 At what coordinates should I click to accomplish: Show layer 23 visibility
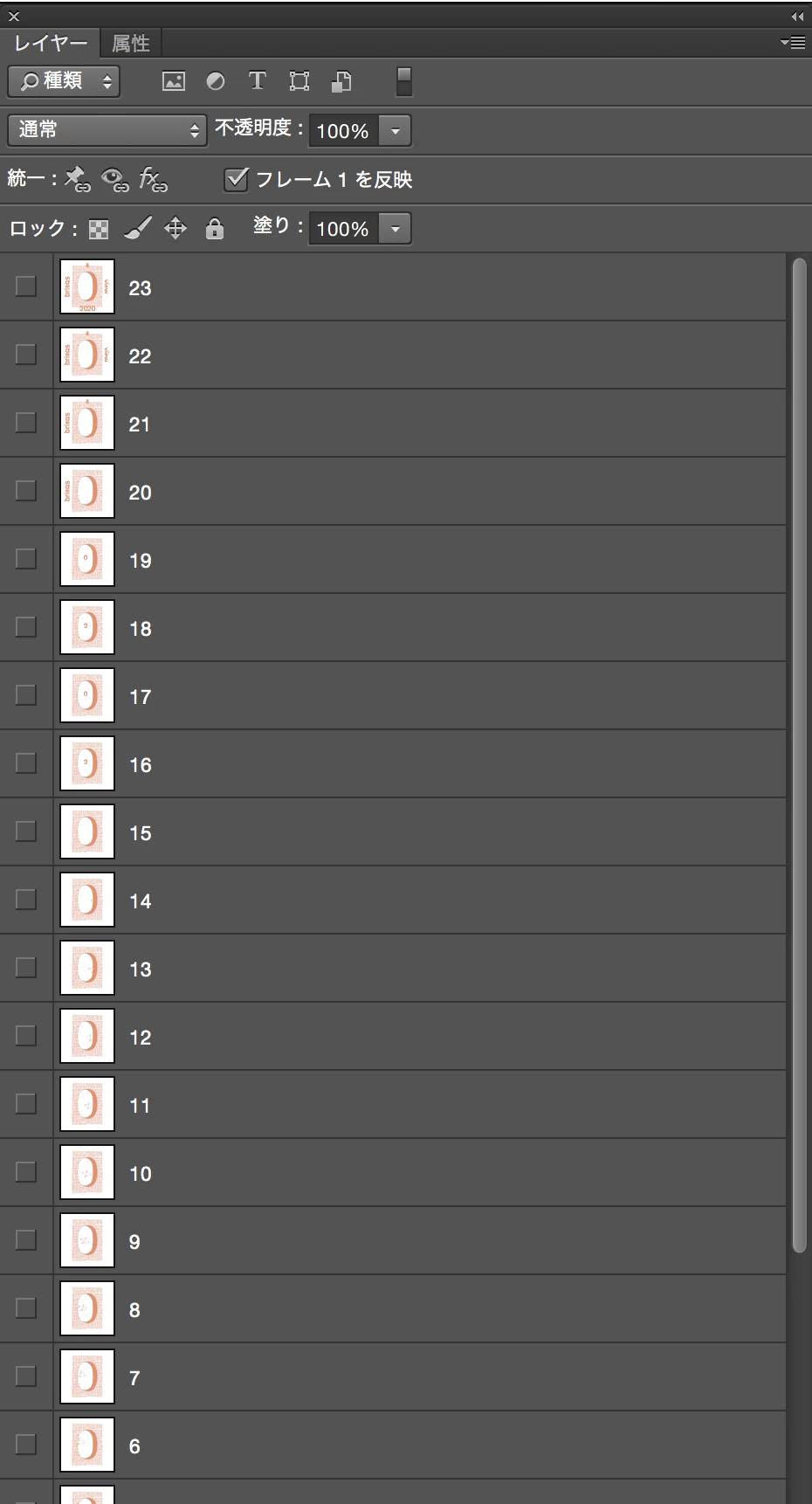(x=26, y=286)
